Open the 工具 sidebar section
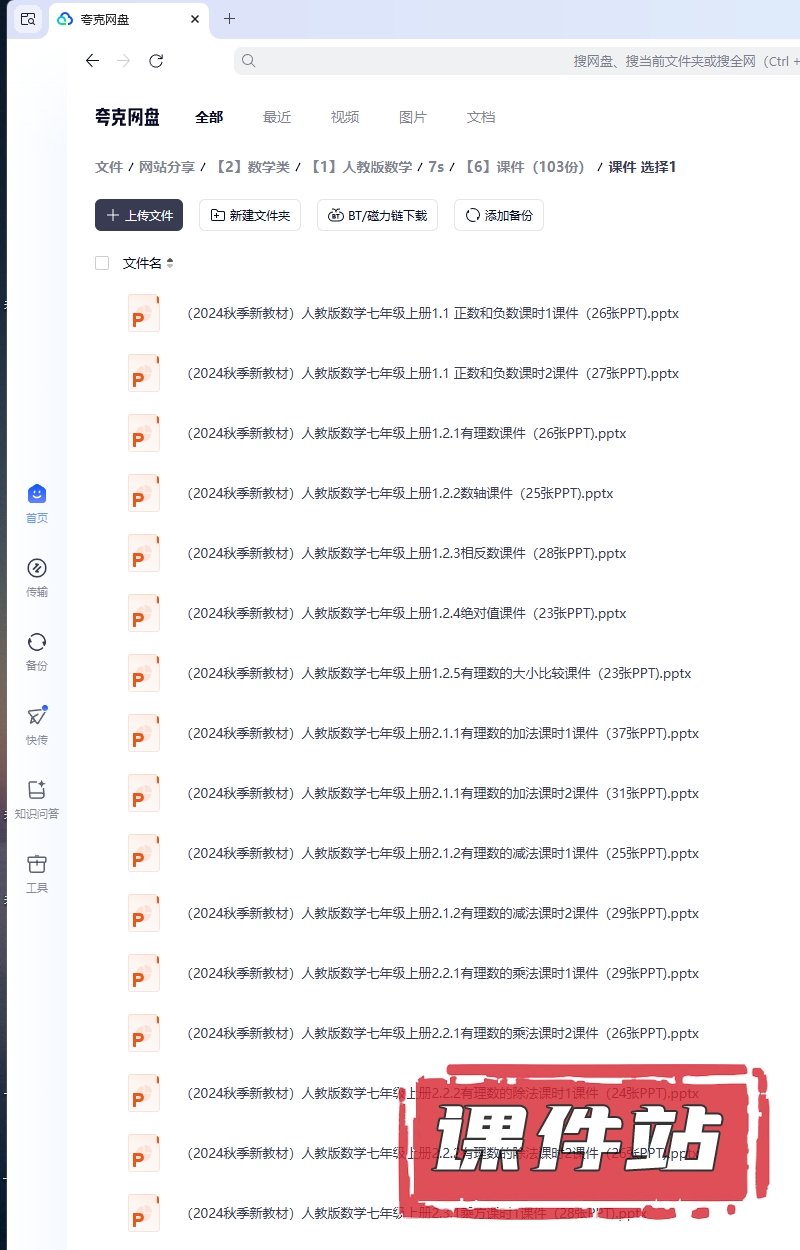This screenshot has height=1250, width=800. [37, 873]
